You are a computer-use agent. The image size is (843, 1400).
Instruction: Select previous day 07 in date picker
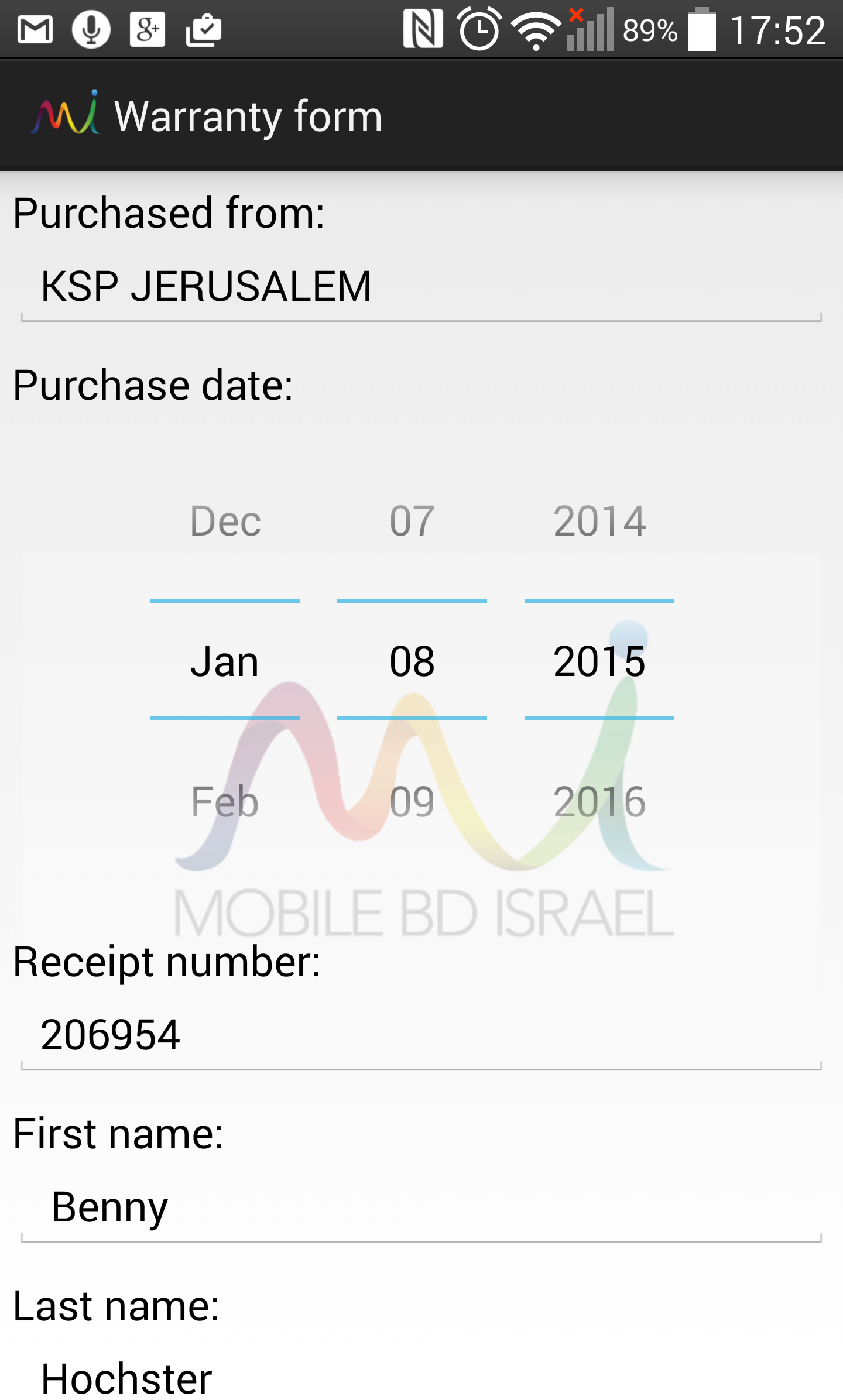click(x=412, y=521)
